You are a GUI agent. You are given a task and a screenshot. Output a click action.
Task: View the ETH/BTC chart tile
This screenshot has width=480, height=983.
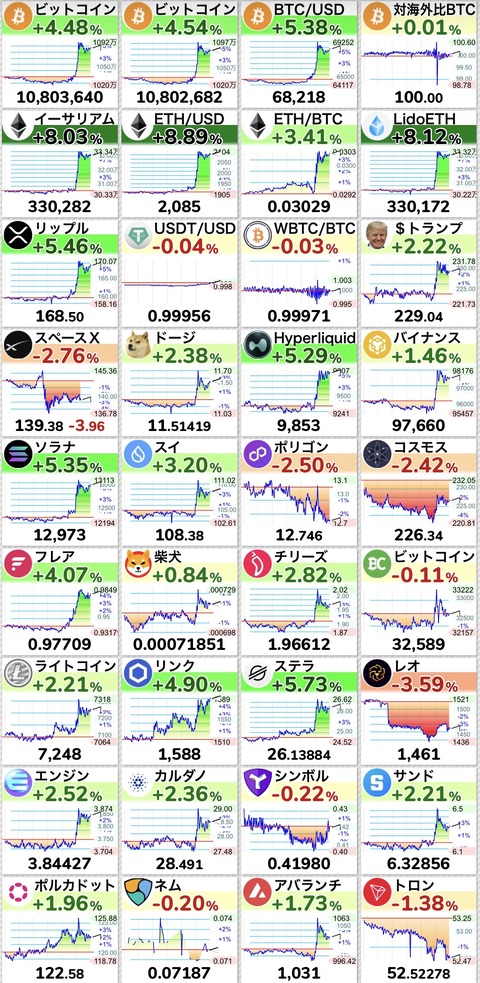[x=300, y=163]
